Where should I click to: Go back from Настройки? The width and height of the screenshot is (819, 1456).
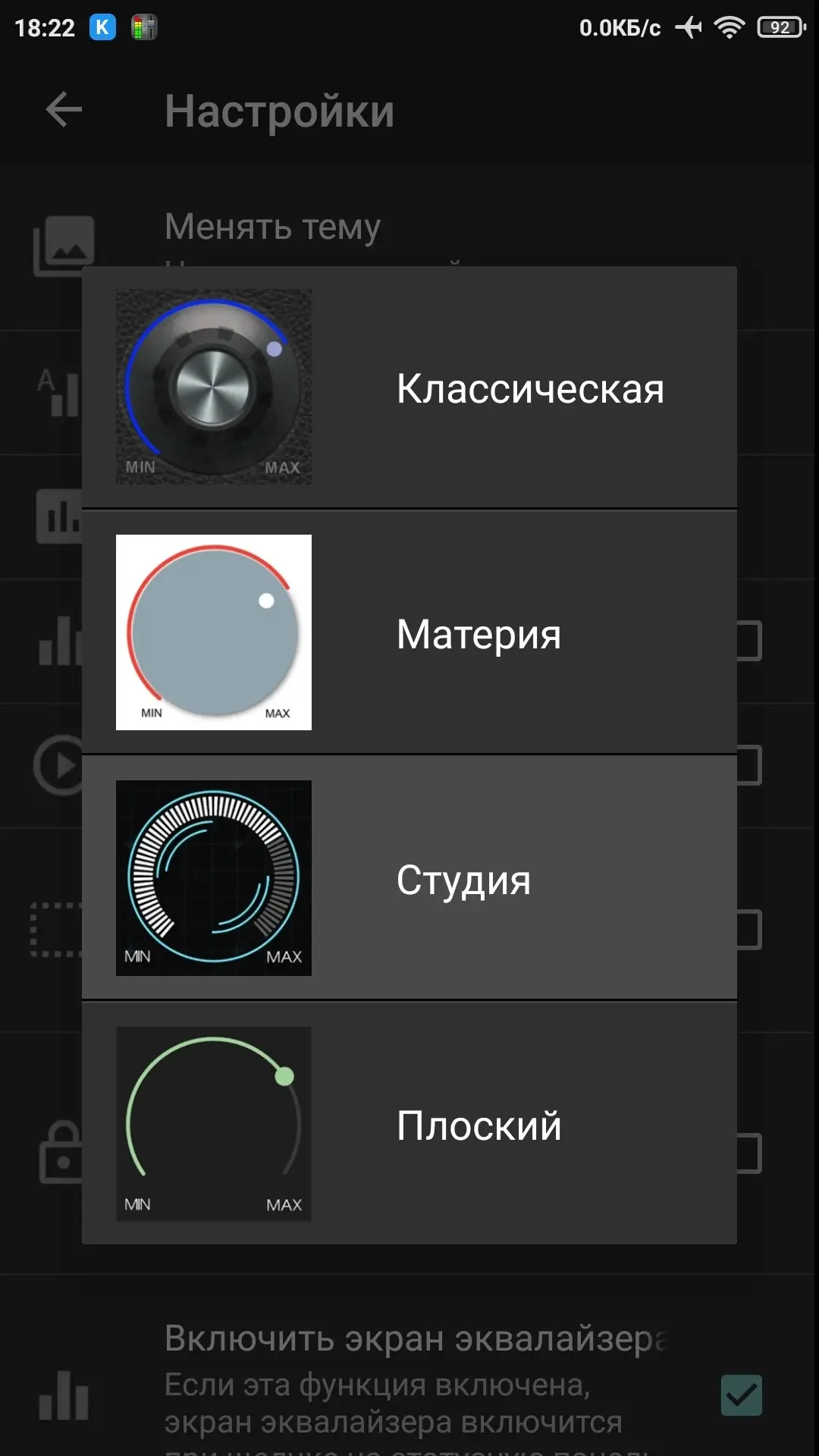(x=64, y=111)
